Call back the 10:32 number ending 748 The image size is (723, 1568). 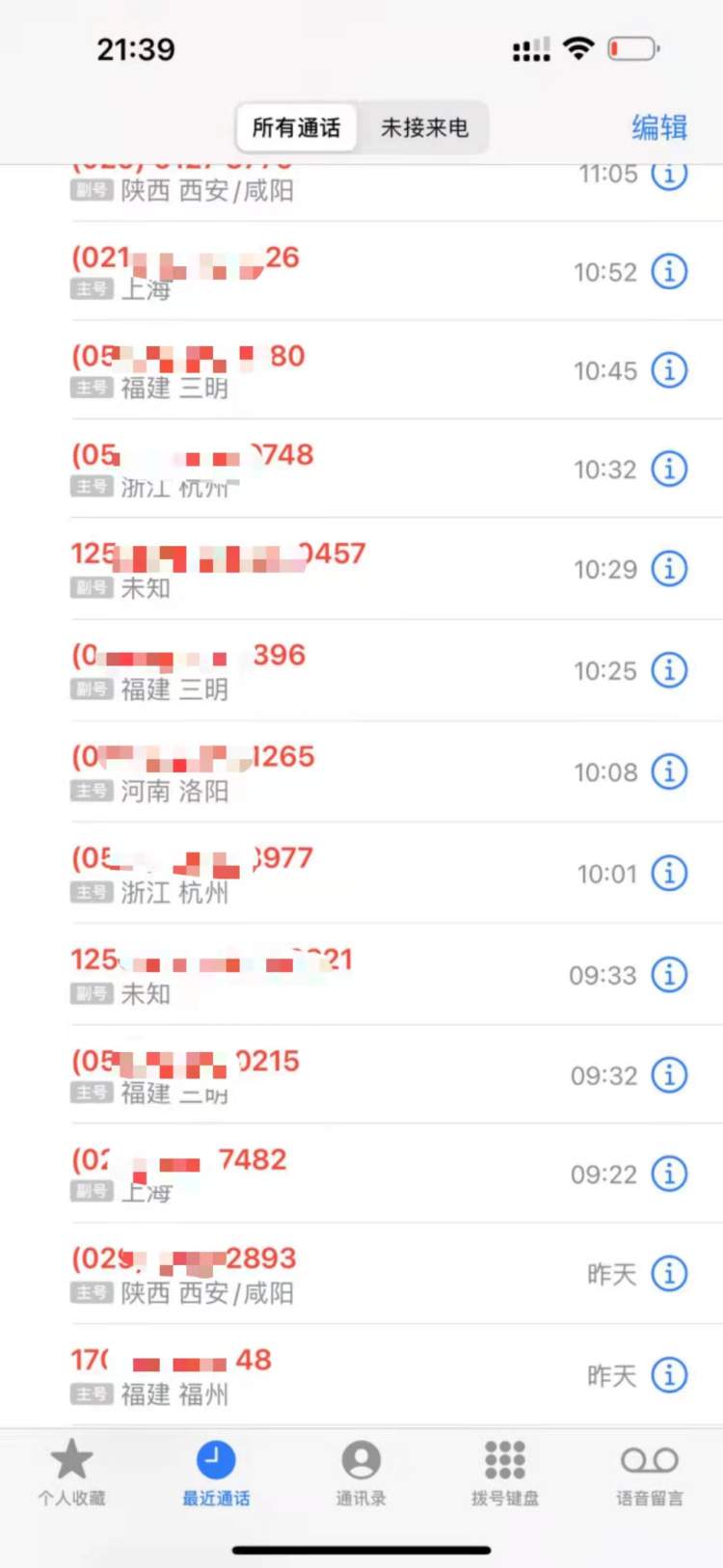coord(289,469)
